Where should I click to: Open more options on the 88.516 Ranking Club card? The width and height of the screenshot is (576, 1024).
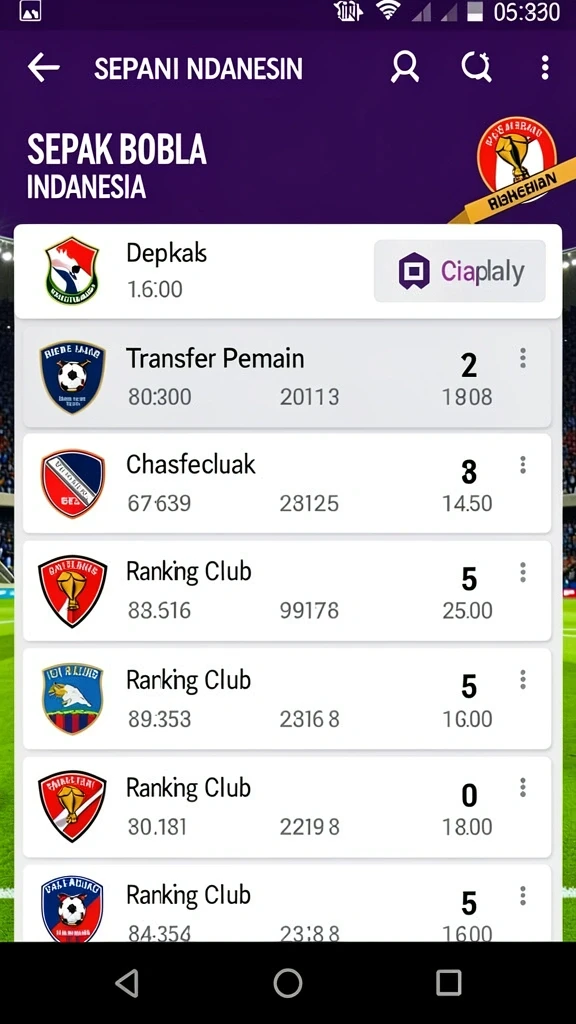(522, 572)
